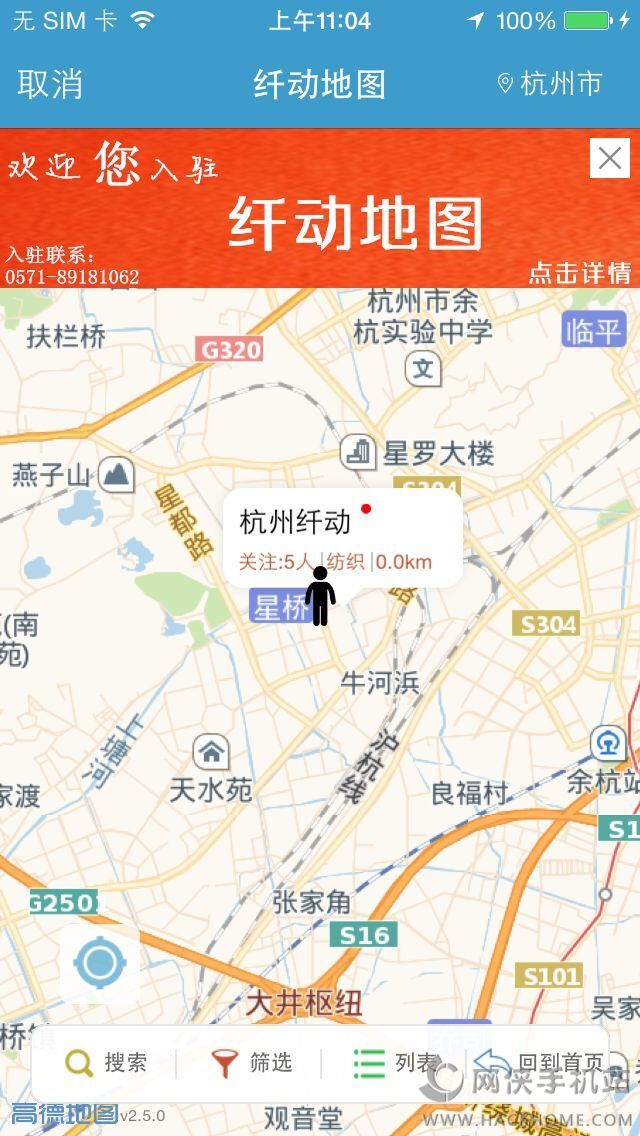
Task: Open 搜索 in the bottom toolbar
Action: pyautogui.click(x=106, y=1063)
